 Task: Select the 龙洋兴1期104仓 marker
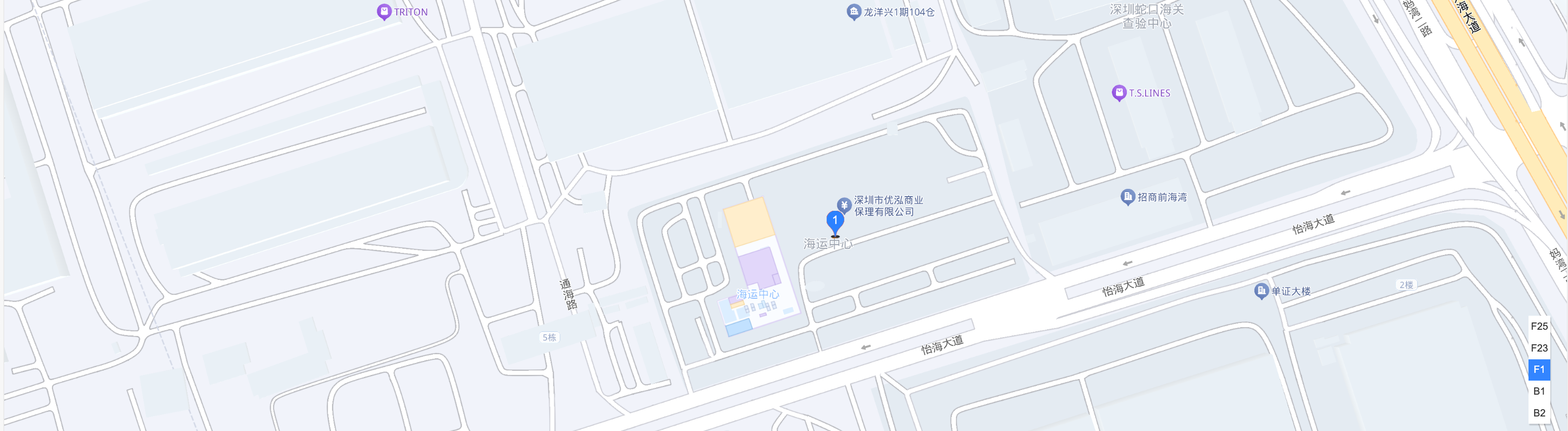tap(854, 11)
